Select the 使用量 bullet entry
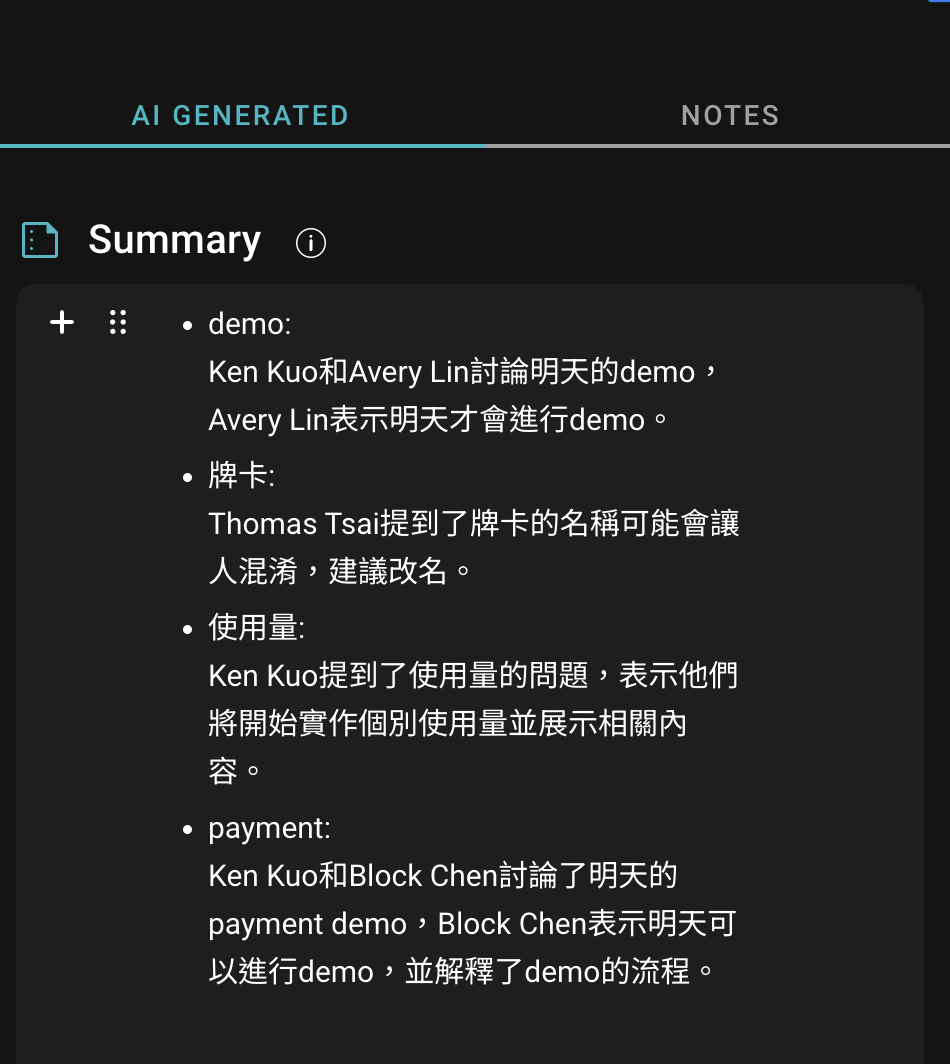The width and height of the screenshot is (950, 1064). pyautogui.click(x=256, y=628)
